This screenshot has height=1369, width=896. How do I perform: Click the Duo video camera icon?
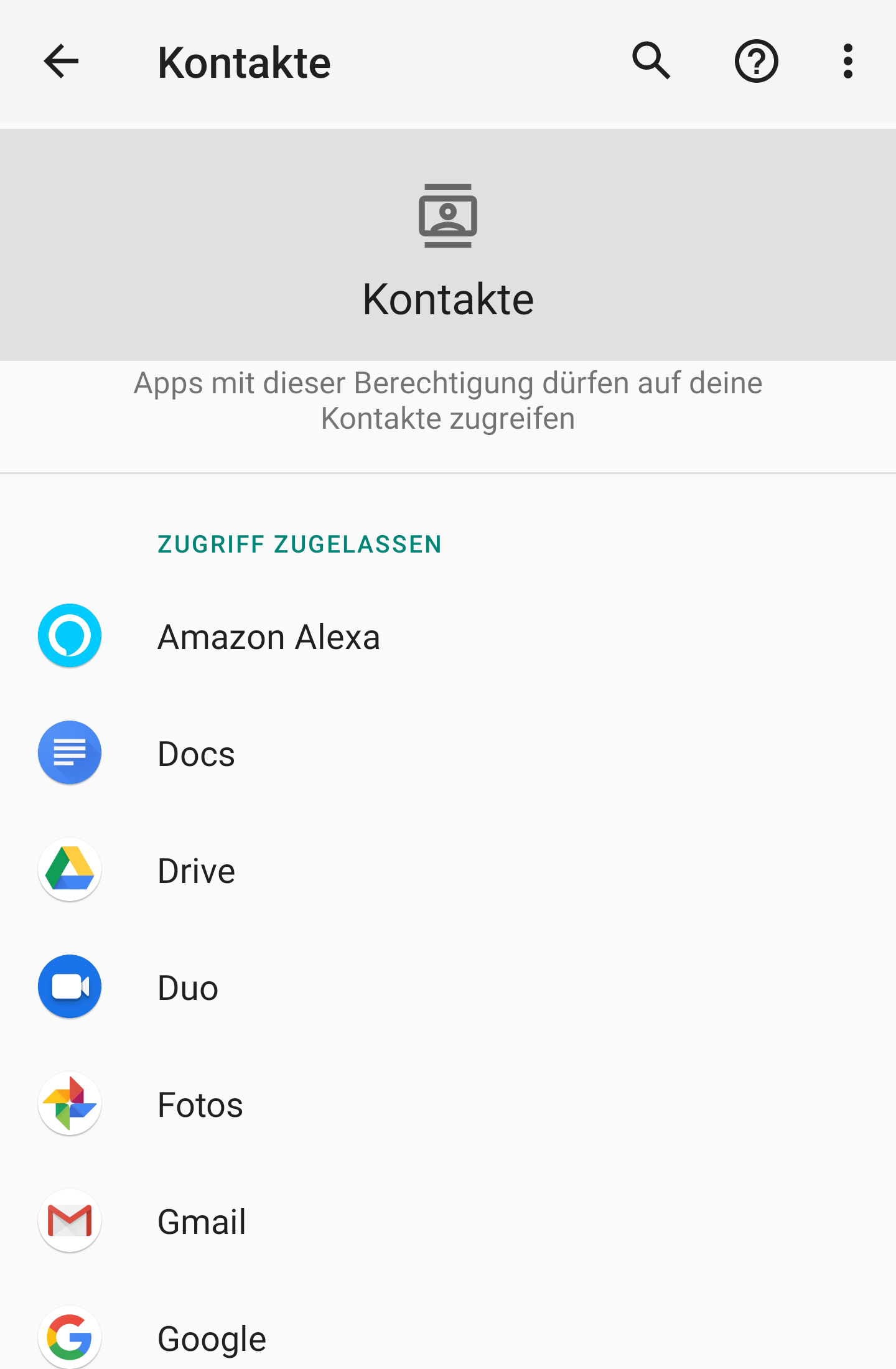click(x=69, y=986)
